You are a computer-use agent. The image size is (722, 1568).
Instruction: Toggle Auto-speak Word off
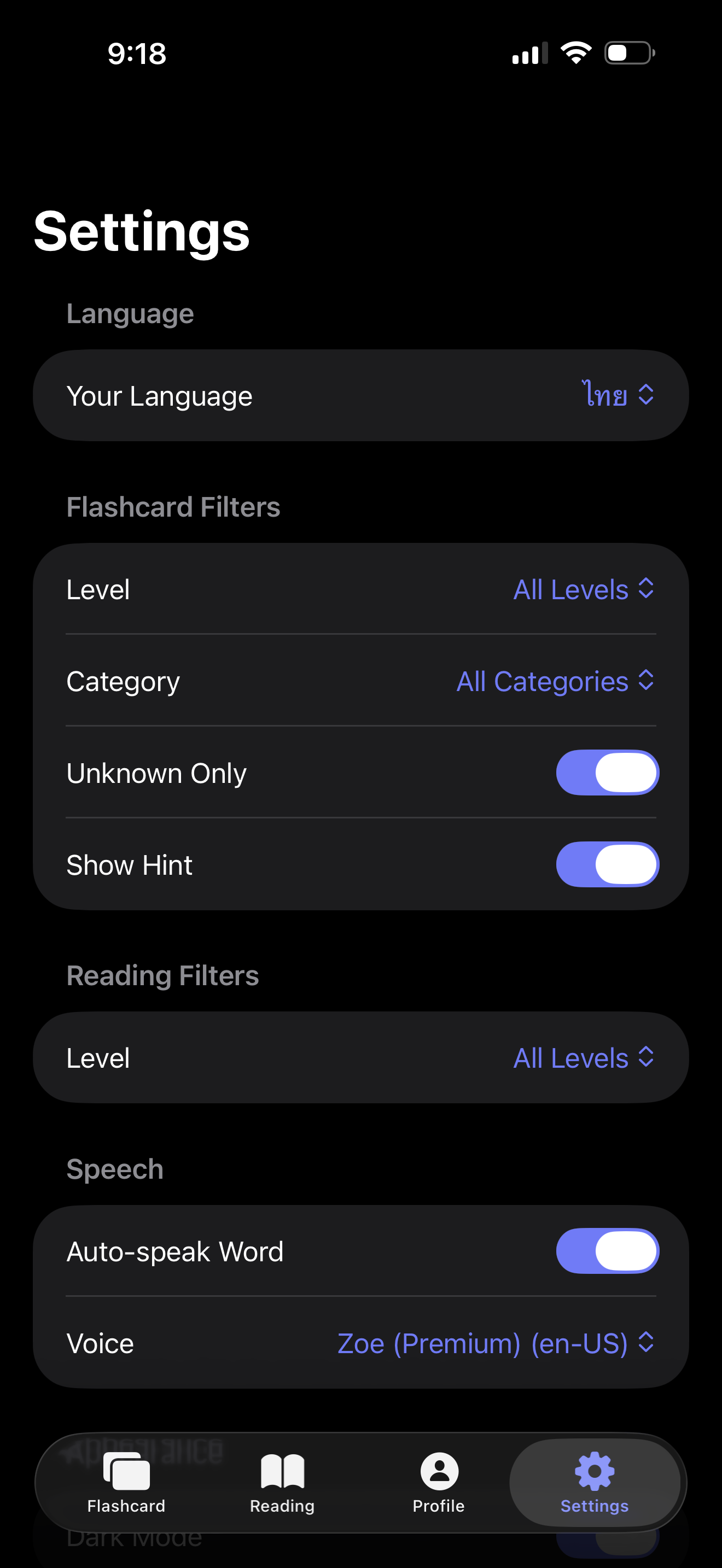607,1251
